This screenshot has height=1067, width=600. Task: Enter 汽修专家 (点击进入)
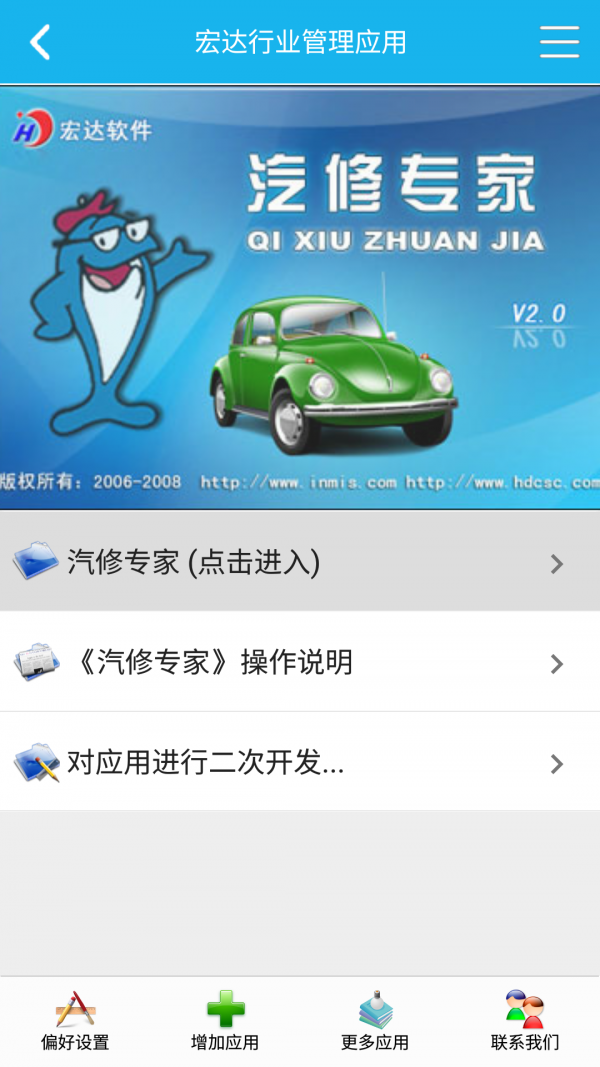click(300, 563)
